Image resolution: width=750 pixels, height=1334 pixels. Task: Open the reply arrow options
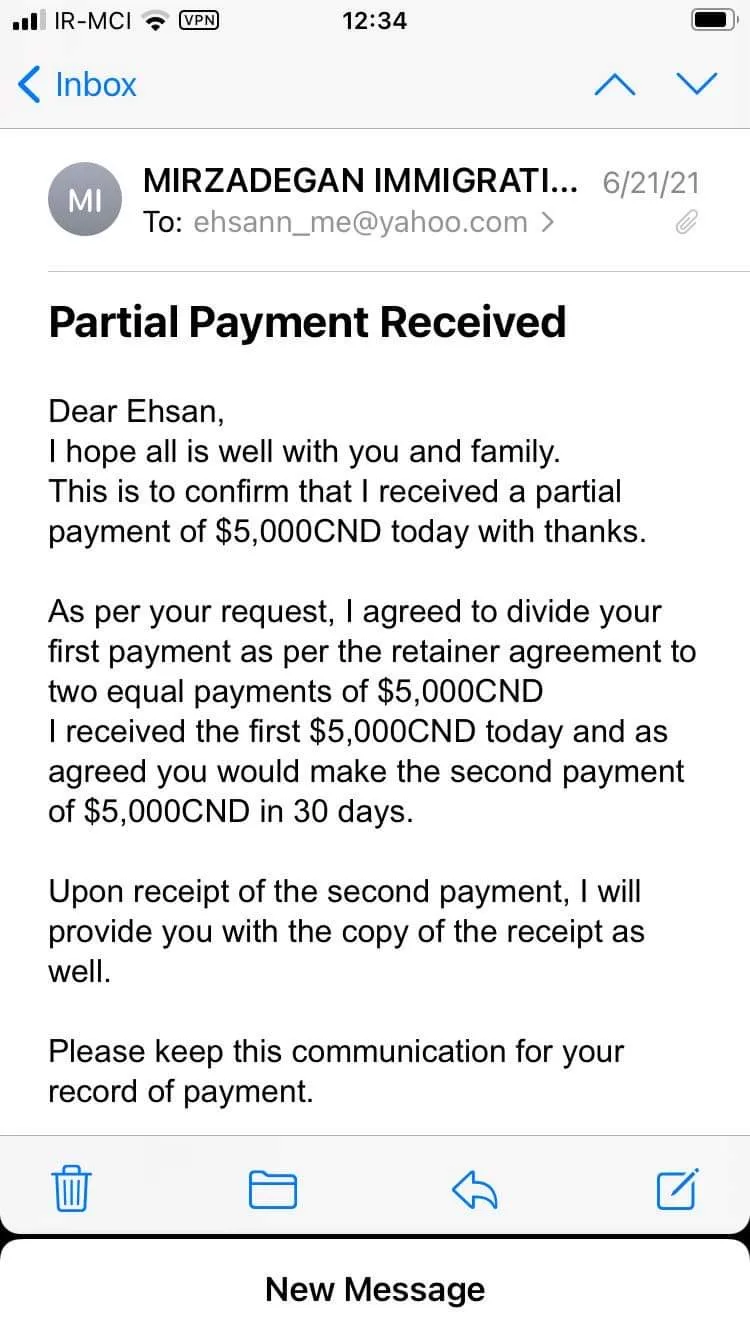point(475,1188)
